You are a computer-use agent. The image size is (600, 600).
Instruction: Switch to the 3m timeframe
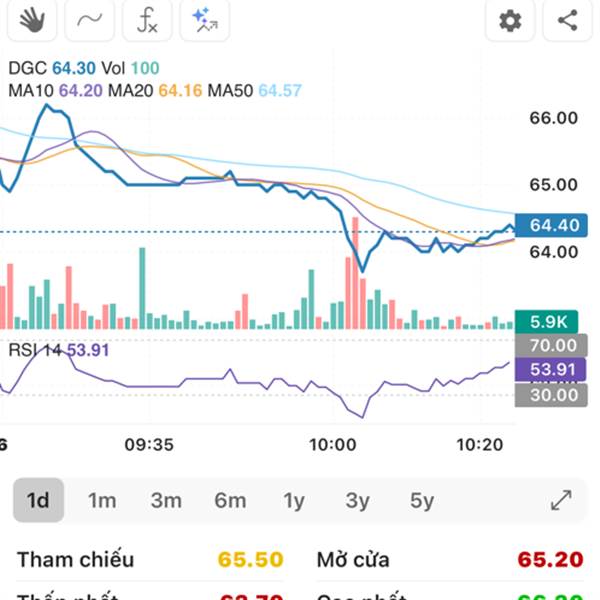166,500
